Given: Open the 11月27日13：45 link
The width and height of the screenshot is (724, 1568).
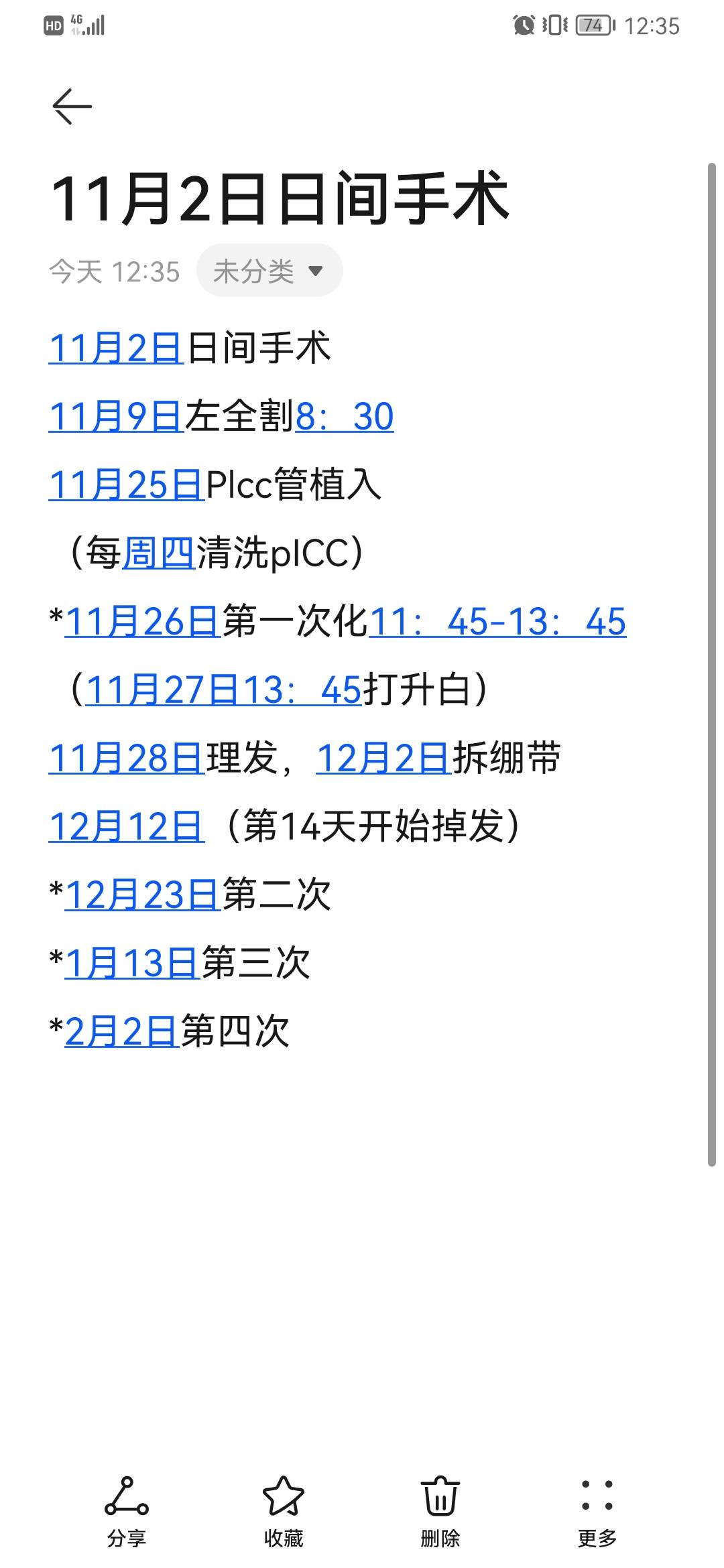Looking at the screenshot, I should coord(223,690).
